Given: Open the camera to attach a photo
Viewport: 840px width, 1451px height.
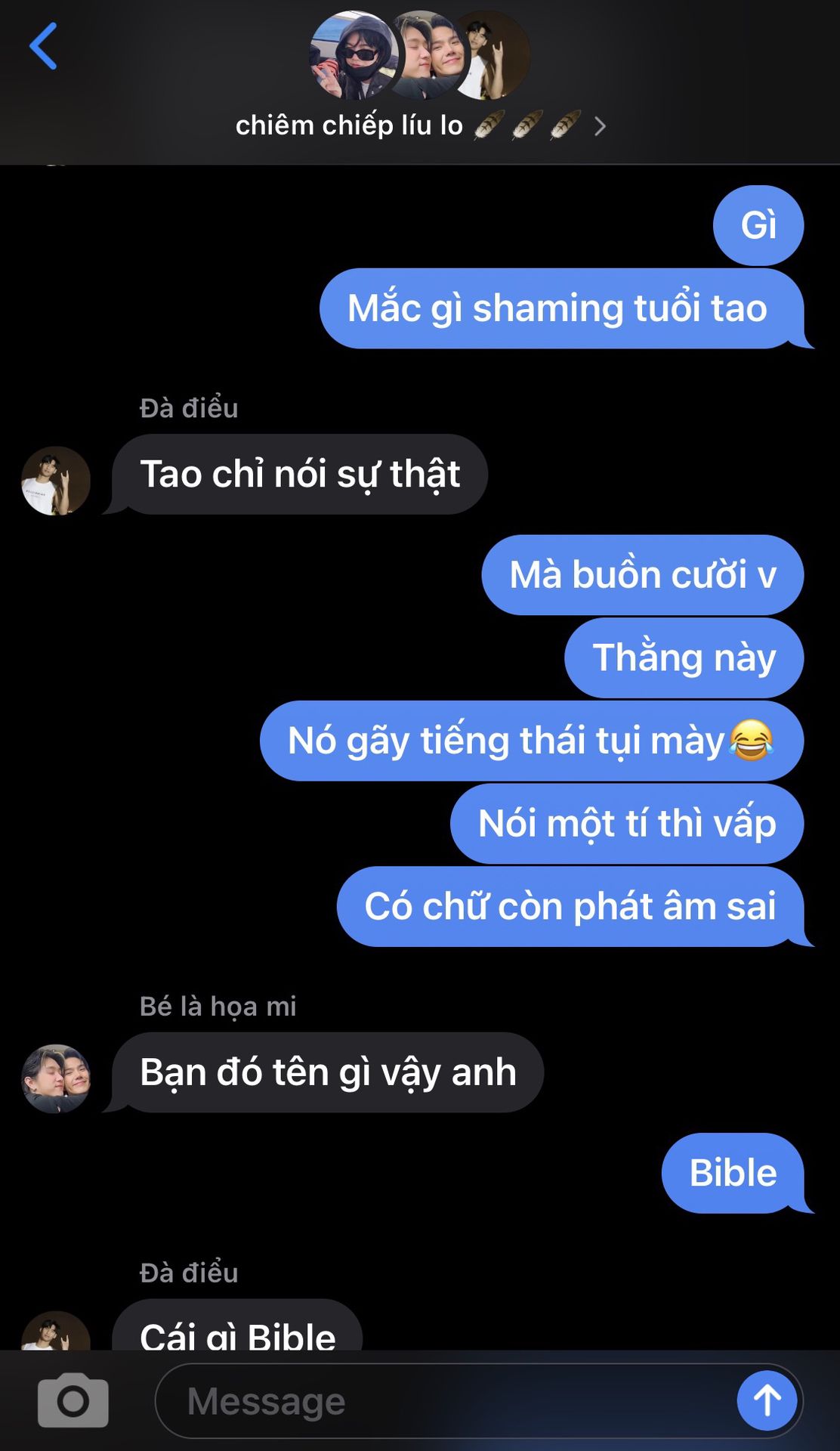Looking at the screenshot, I should 73,1400.
